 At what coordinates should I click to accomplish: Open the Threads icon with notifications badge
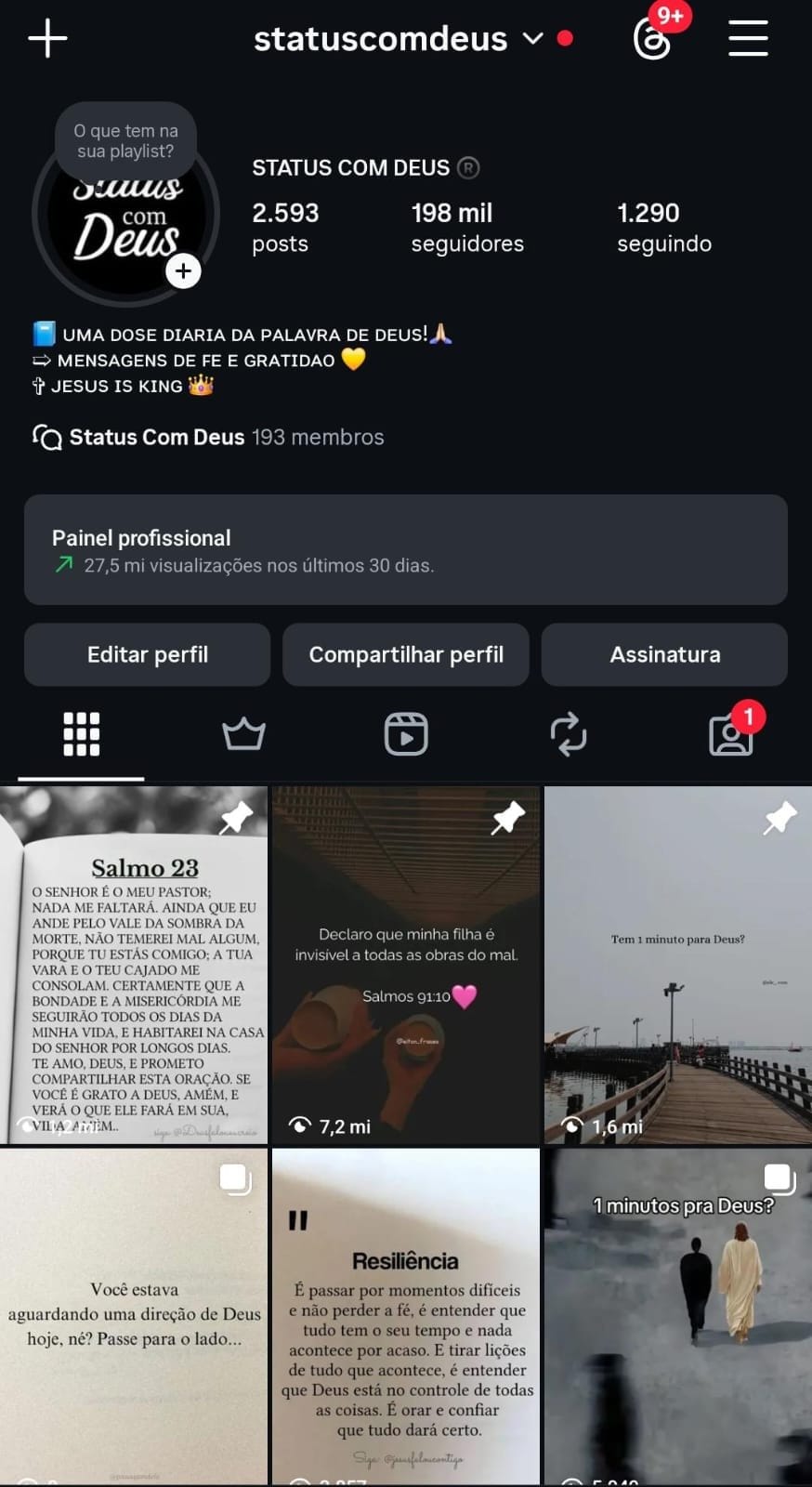pyautogui.click(x=652, y=40)
